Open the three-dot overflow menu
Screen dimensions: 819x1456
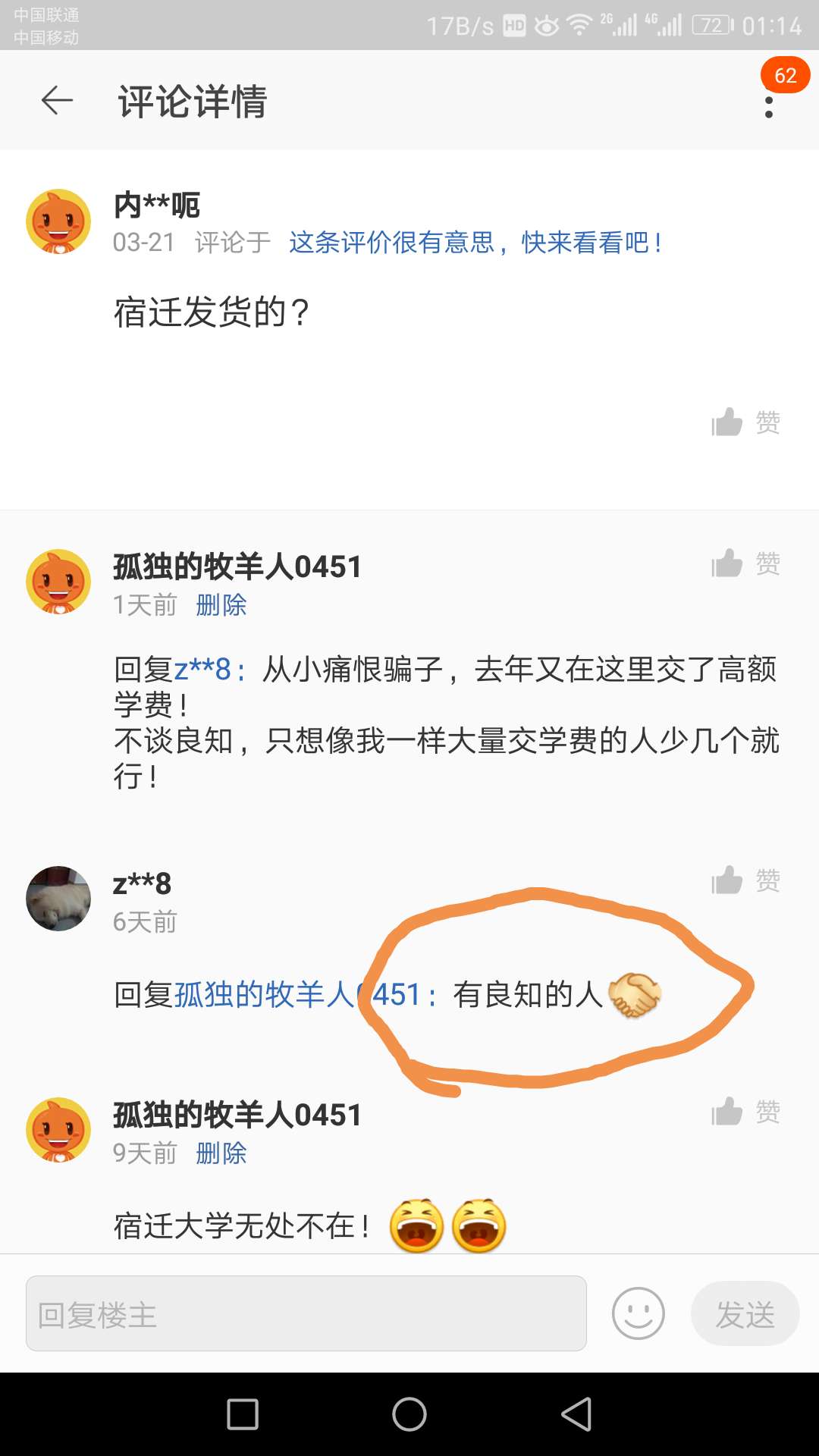[x=769, y=107]
